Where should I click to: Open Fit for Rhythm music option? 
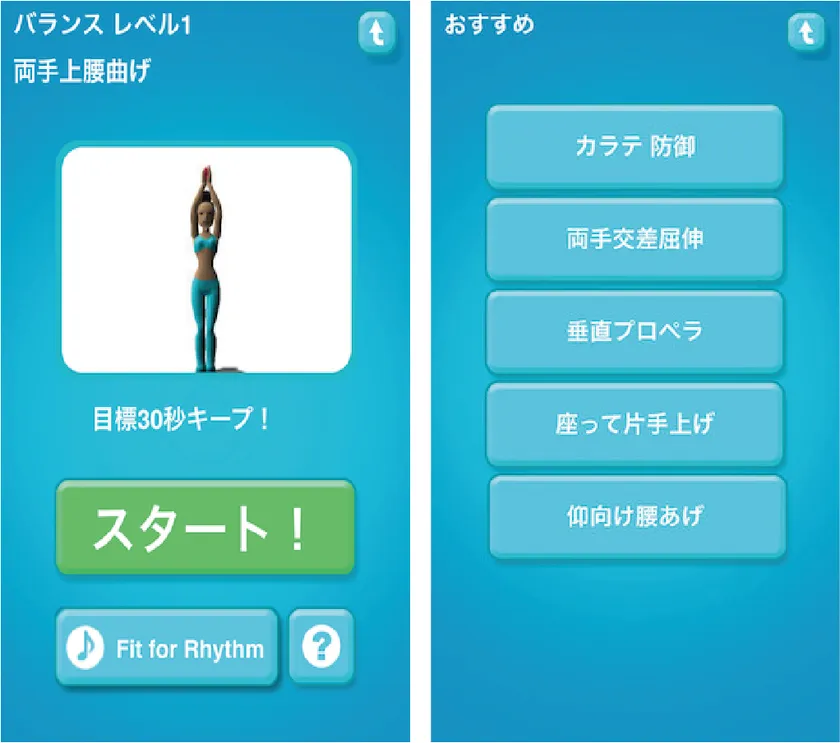[x=167, y=648]
